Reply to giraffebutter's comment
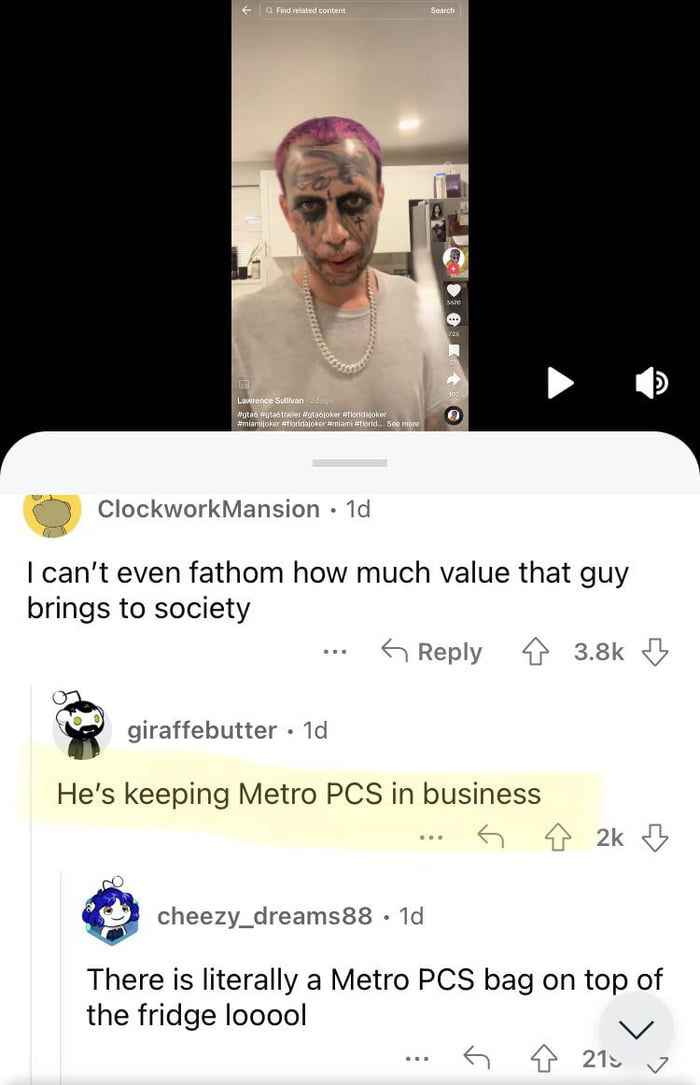The height and width of the screenshot is (1085, 700). click(x=490, y=838)
